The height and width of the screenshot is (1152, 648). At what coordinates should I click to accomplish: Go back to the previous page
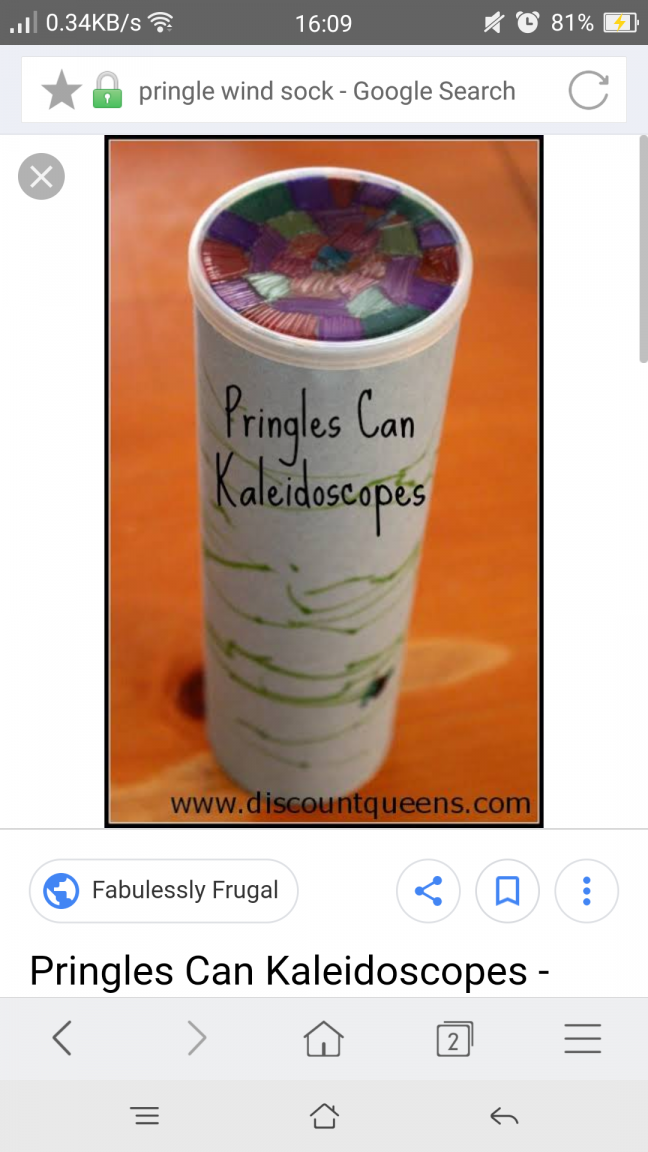[x=62, y=1039]
